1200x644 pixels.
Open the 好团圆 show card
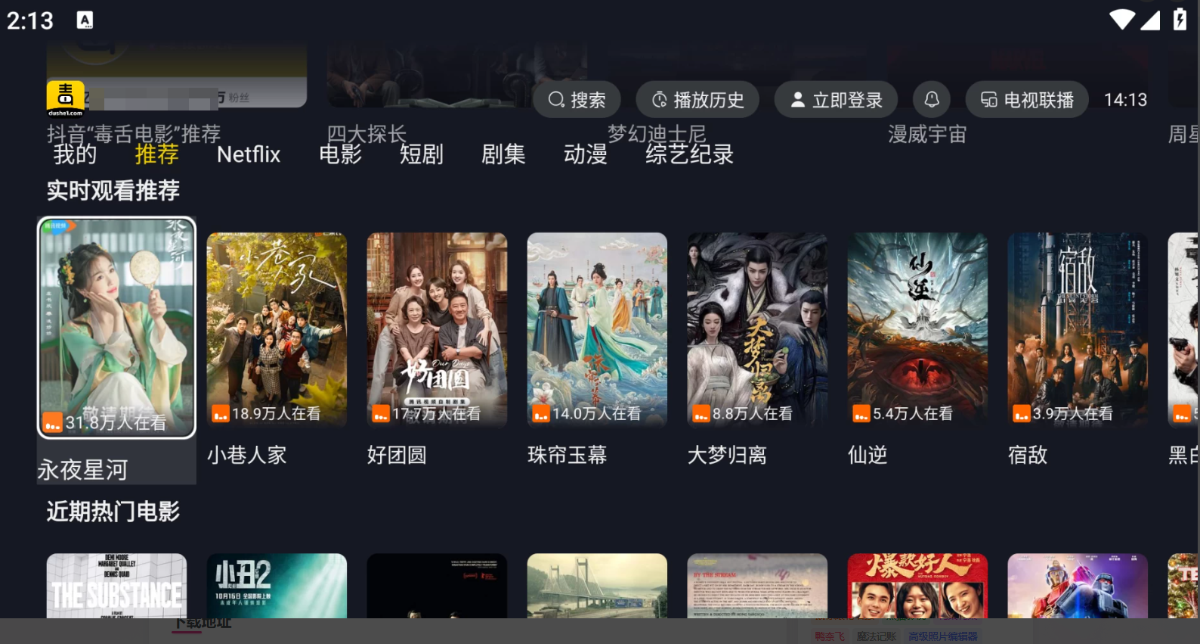(x=437, y=328)
